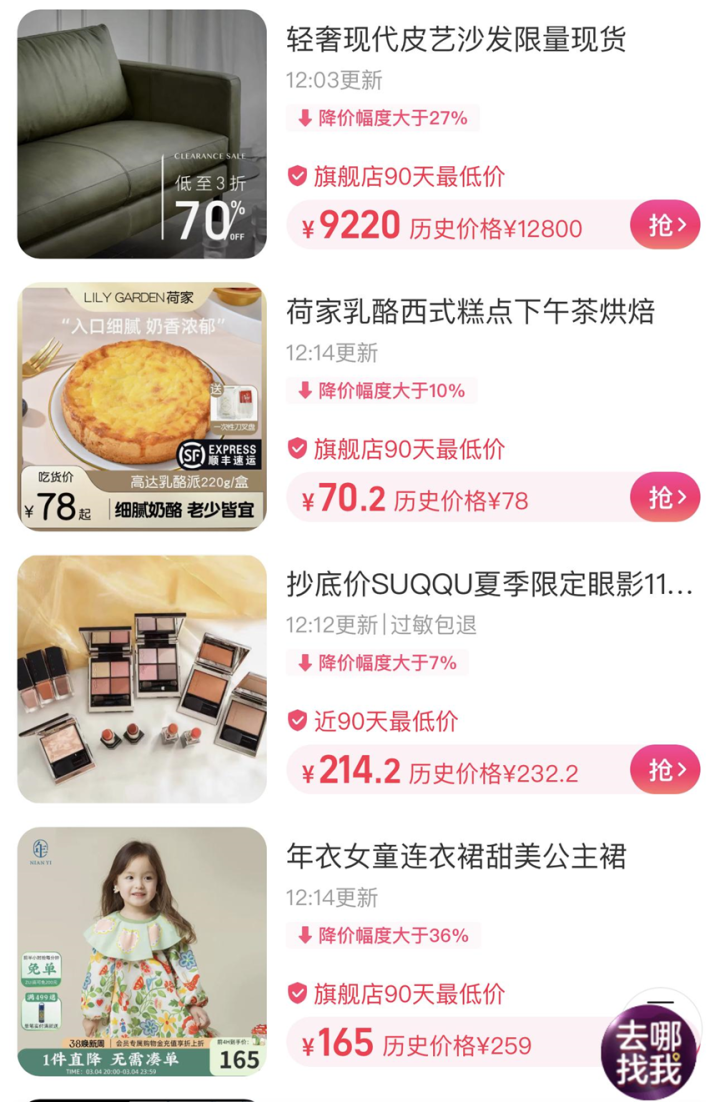Tap 抢 on the SUQQU eyeshadow deal

pyautogui.click(x=665, y=770)
